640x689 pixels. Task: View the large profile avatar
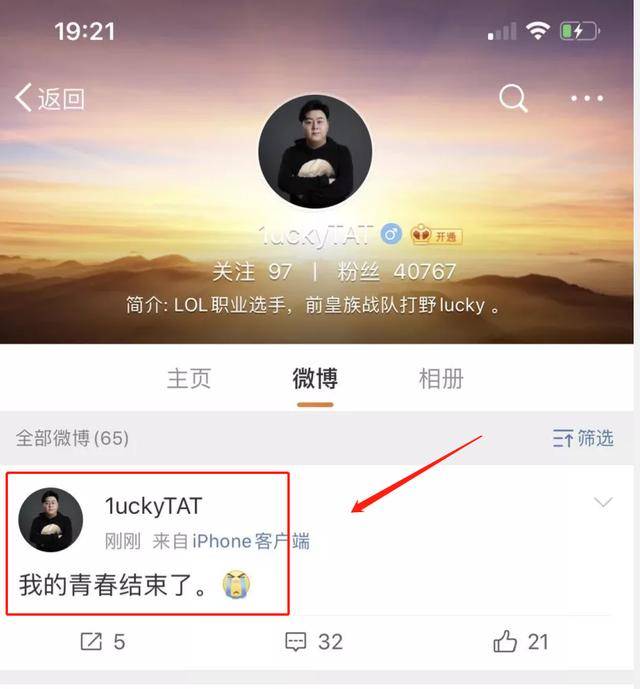(315, 152)
